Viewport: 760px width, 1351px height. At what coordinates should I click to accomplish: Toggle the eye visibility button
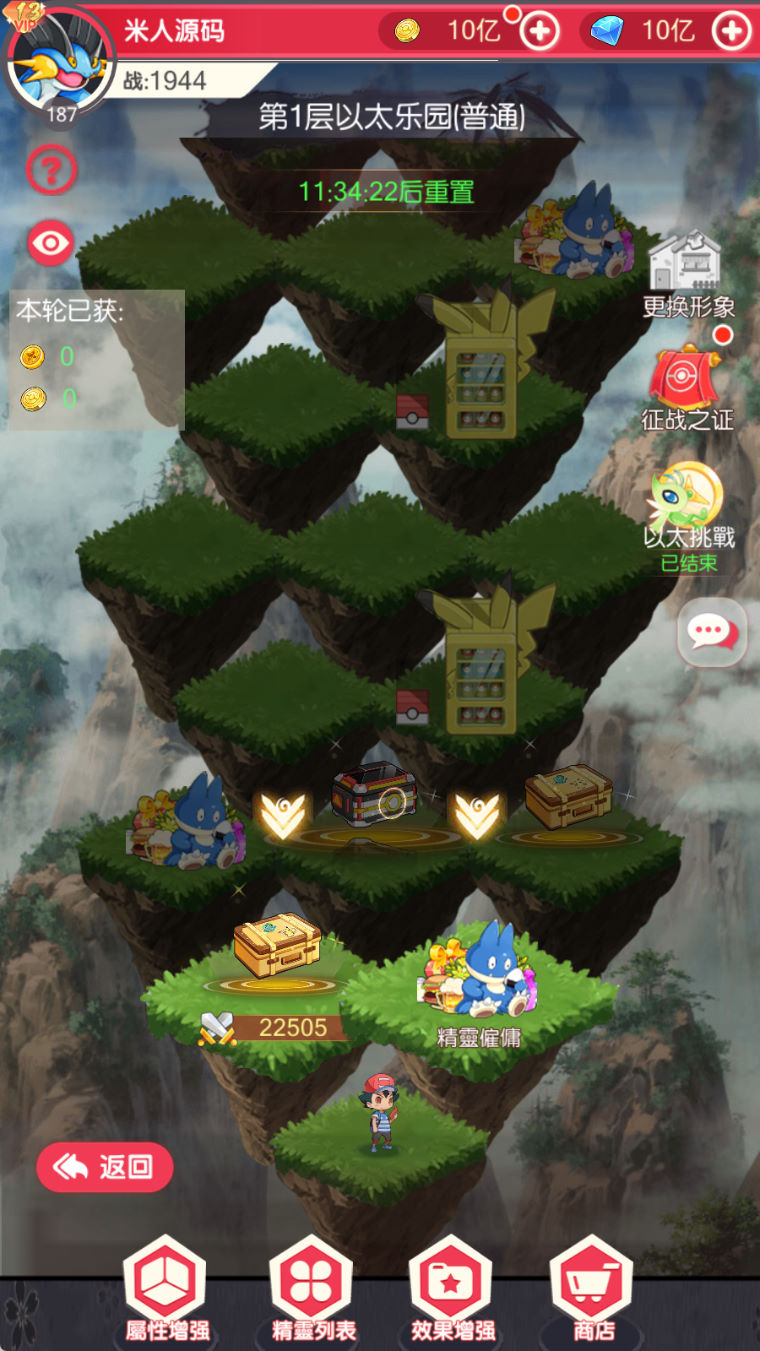tap(51, 242)
